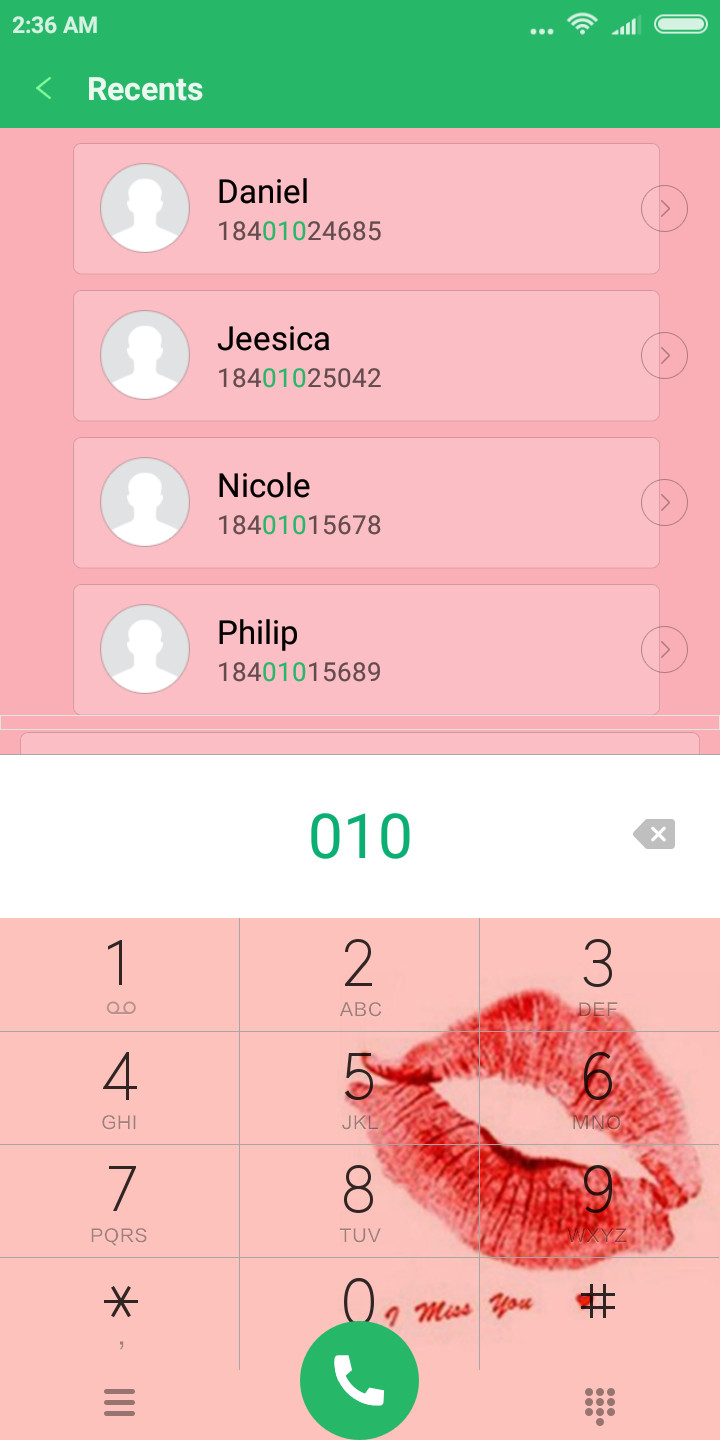Hit the 7 PQRS key
This screenshot has width=720, height=1440.
(x=120, y=1201)
